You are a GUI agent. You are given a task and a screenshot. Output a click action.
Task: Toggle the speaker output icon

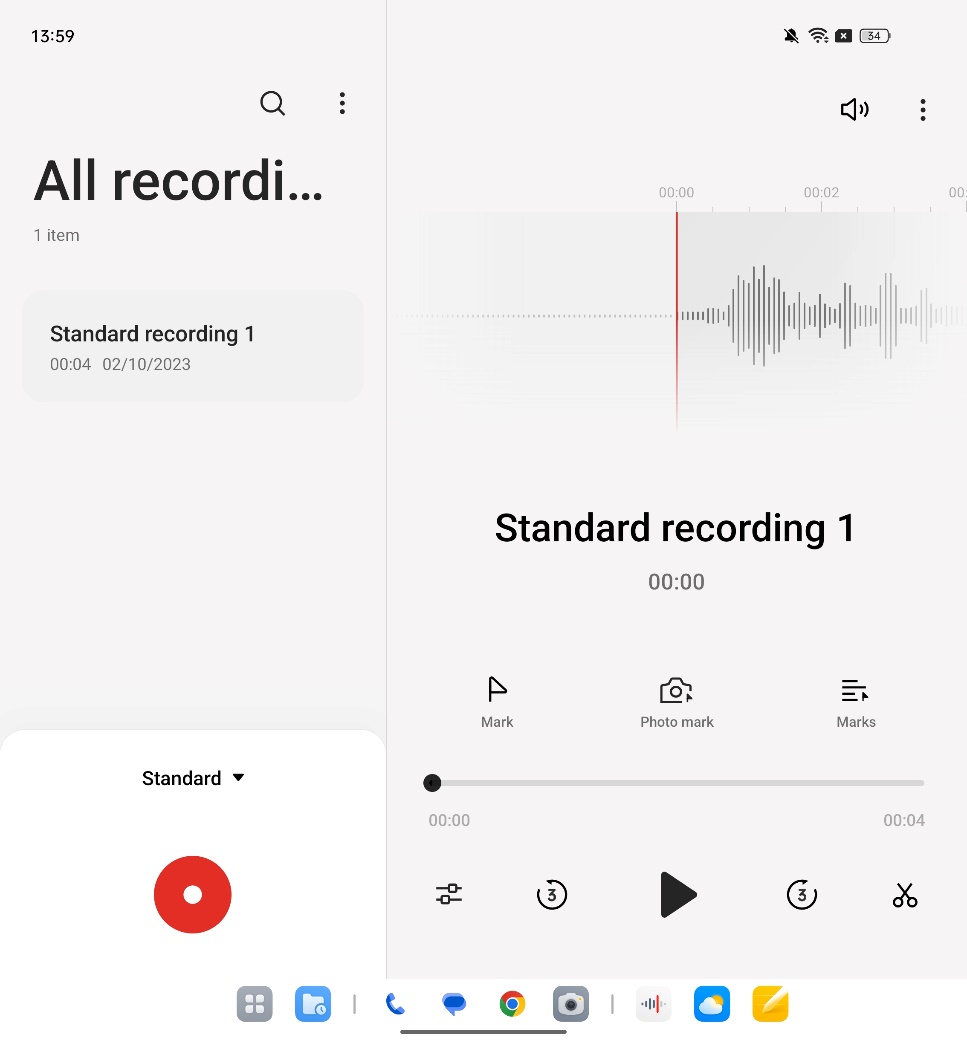854,110
